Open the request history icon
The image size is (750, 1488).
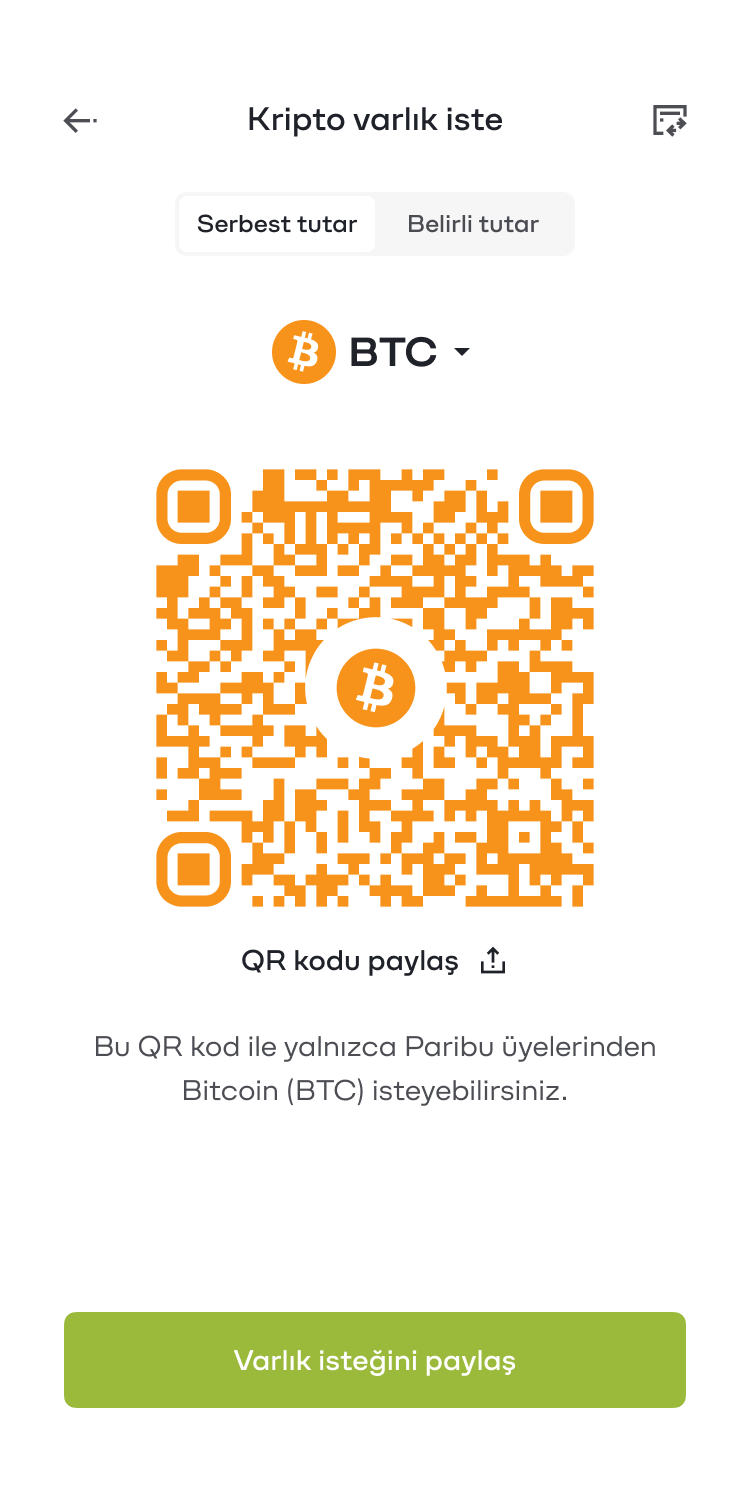click(x=669, y=121)
